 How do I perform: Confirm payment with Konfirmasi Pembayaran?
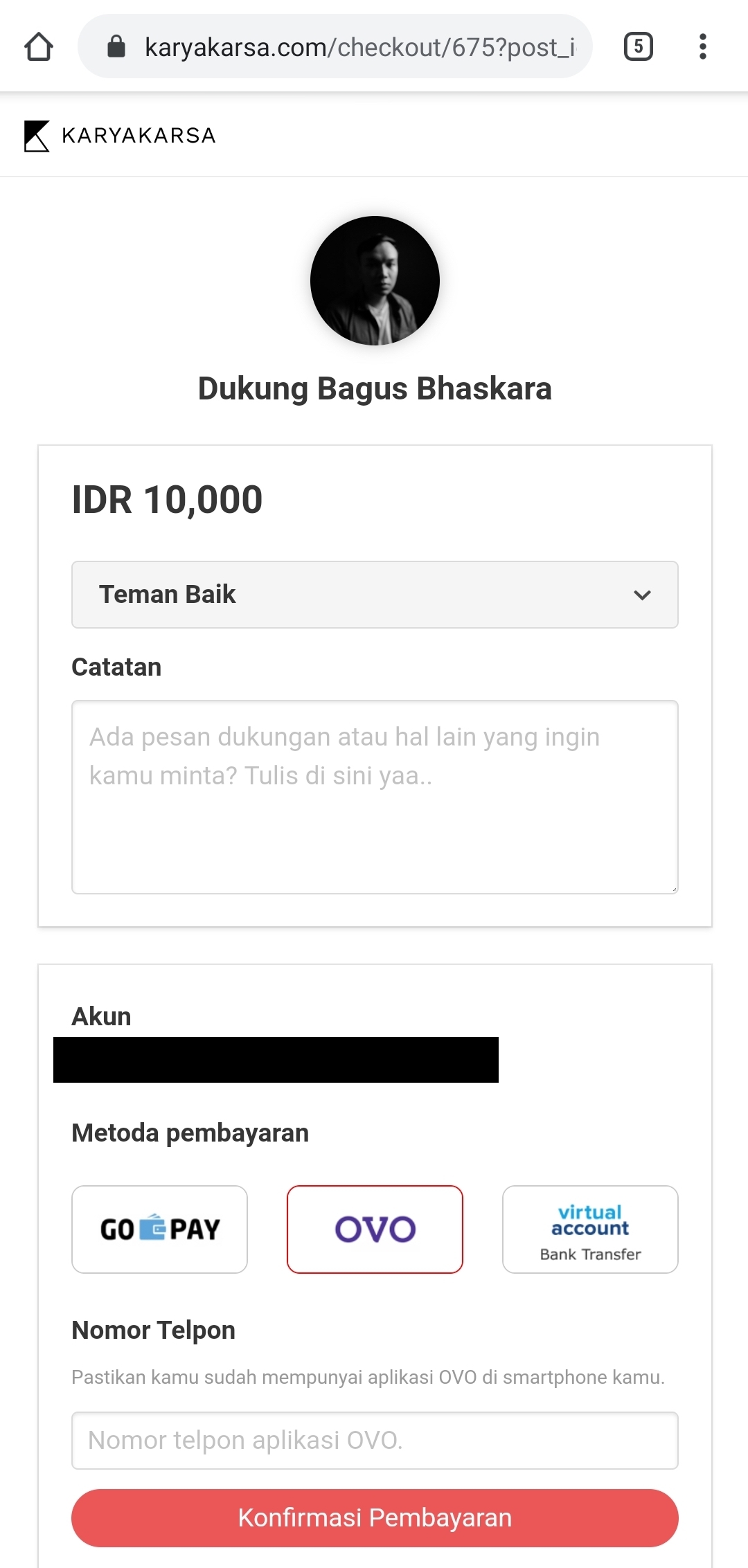tap(375, 1518)
